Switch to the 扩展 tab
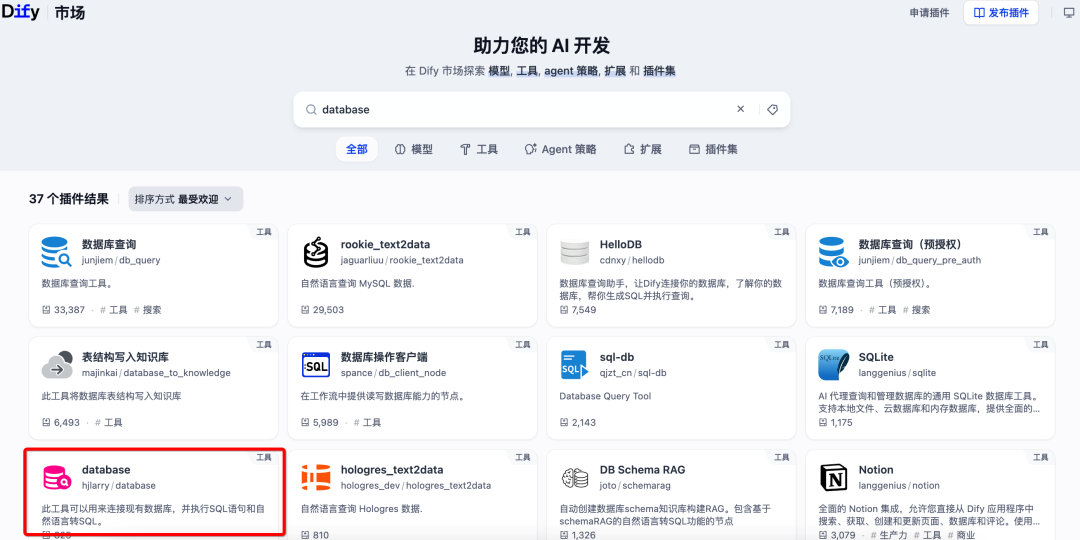 click(642, 149)
